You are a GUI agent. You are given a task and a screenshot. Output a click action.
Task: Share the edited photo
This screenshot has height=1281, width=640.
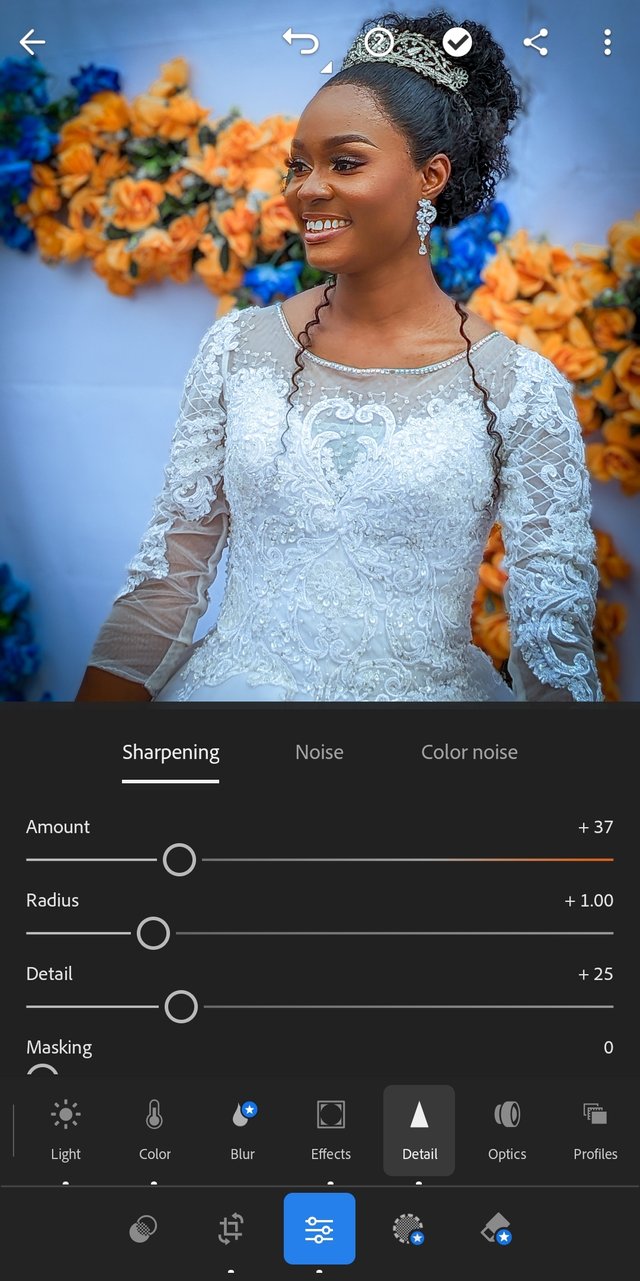point(536,42)
